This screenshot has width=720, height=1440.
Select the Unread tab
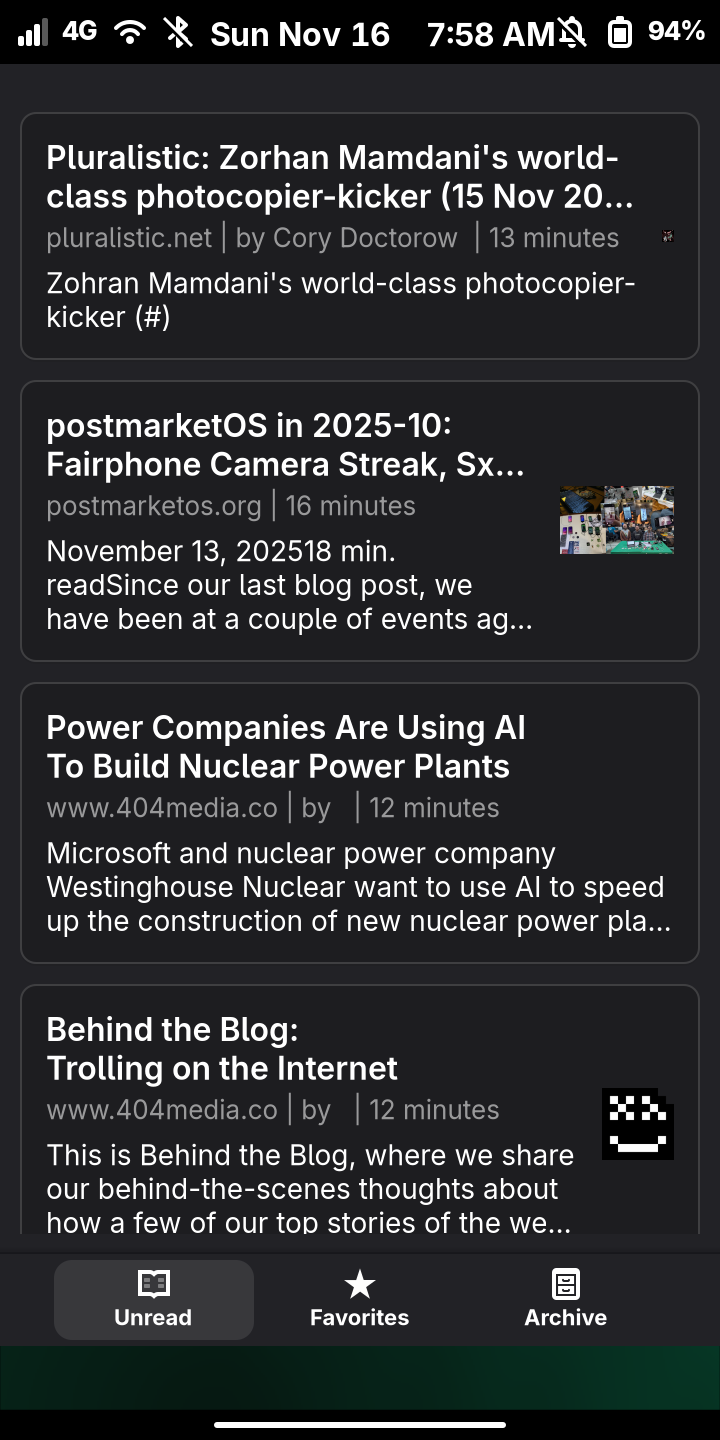[153, 1299]
